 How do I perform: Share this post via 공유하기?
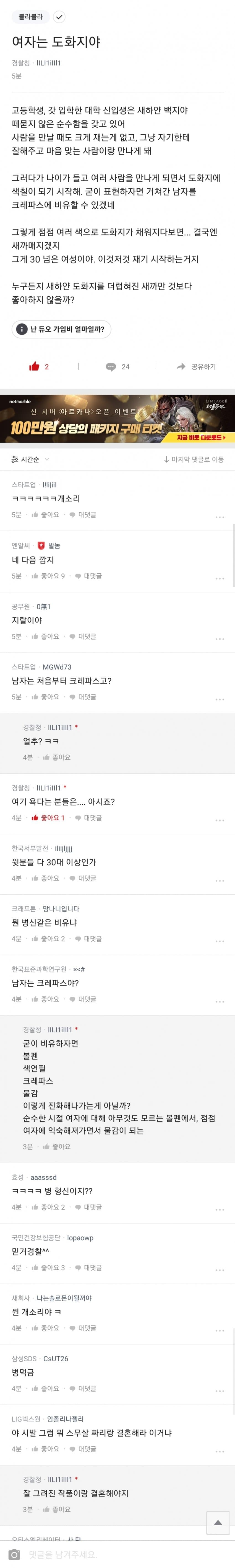pyautogui.click(x=196, y=366)
